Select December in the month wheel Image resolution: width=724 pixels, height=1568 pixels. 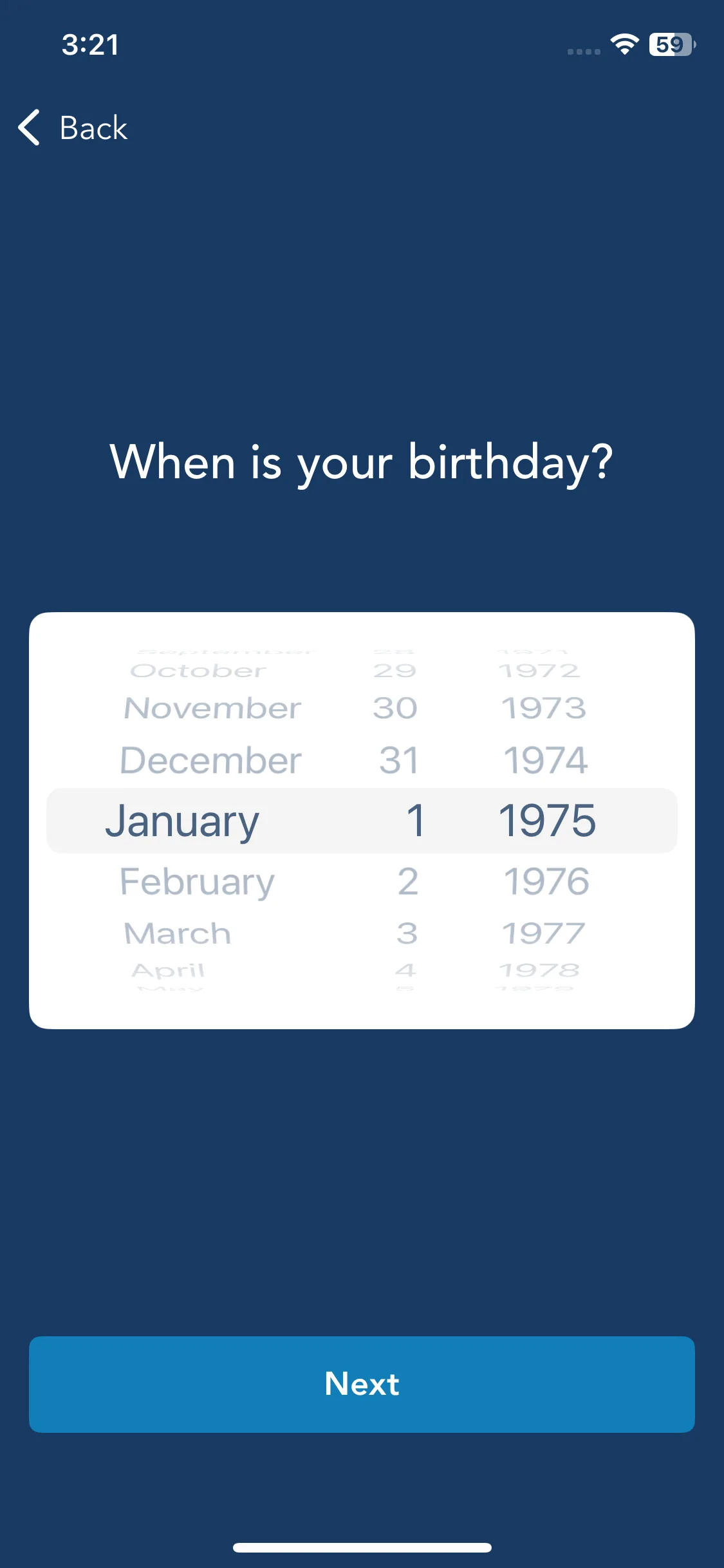click(210, 760)
